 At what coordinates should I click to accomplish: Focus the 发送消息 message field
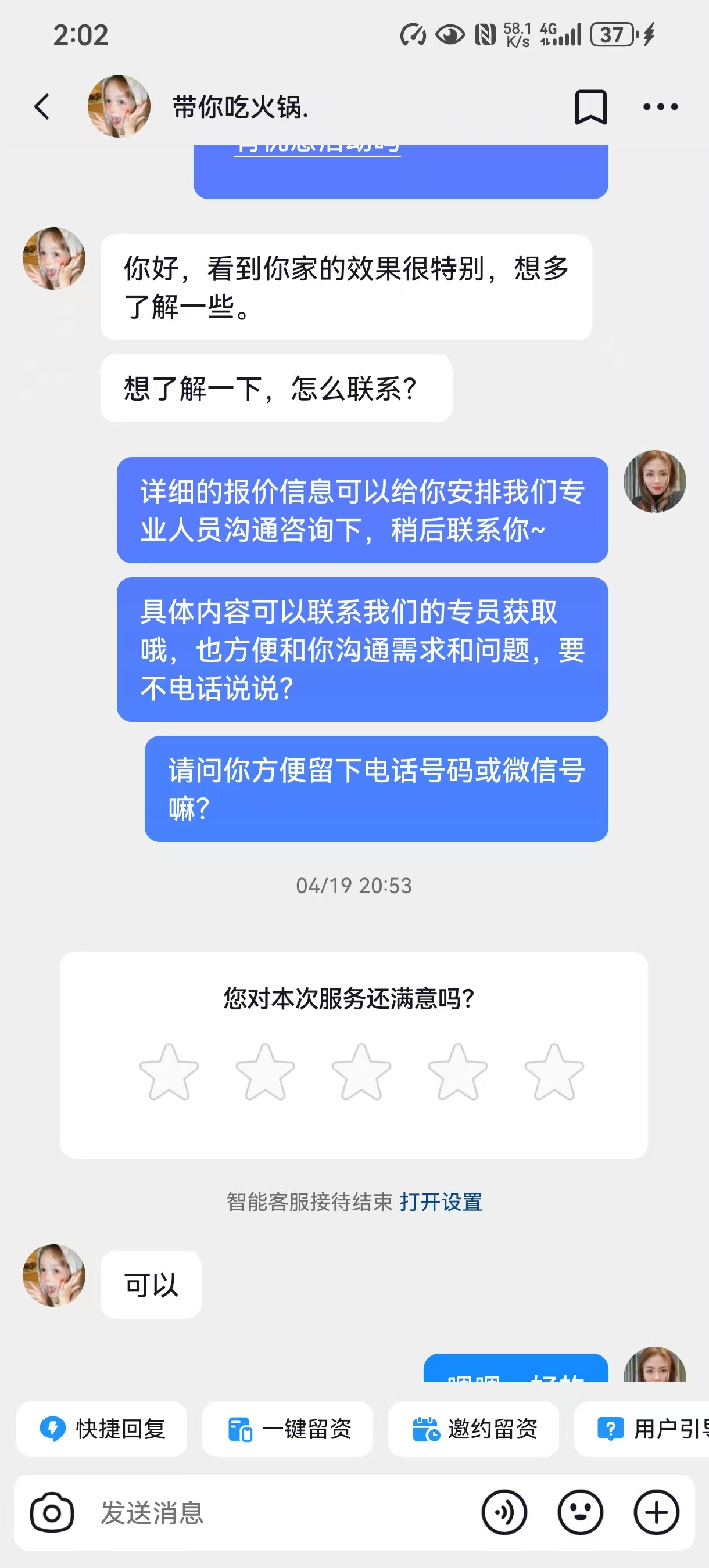click(x=274, y=1513)
